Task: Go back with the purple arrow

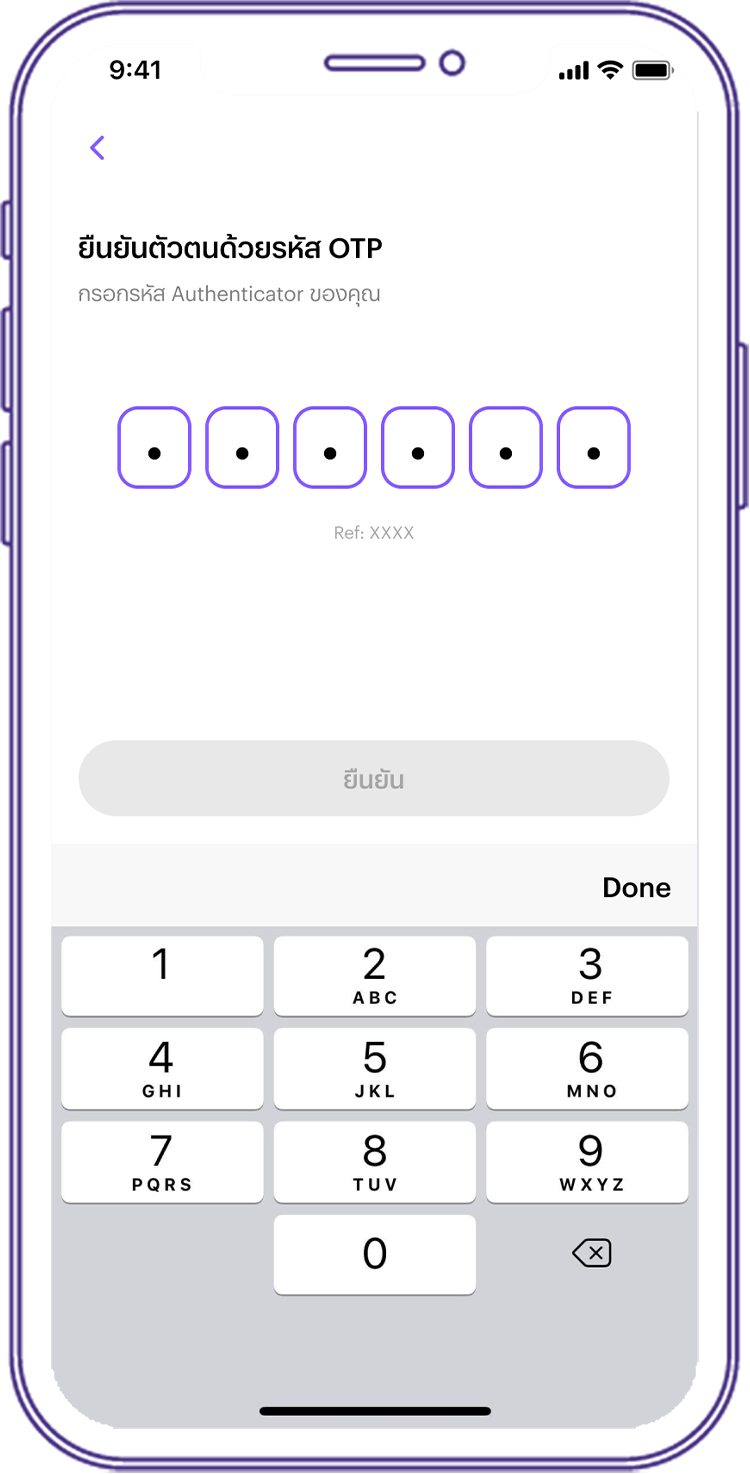Action: pyautogui.click(x=97, y=148)
